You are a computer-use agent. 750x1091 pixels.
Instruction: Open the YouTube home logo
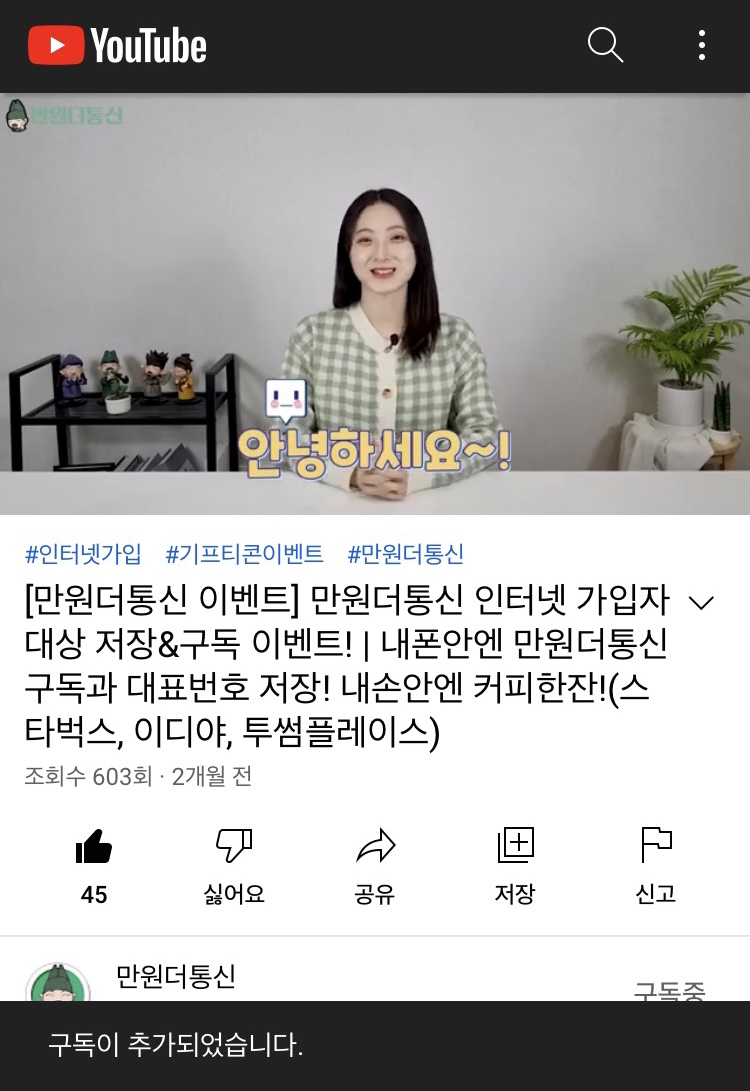tap(117, 46)
